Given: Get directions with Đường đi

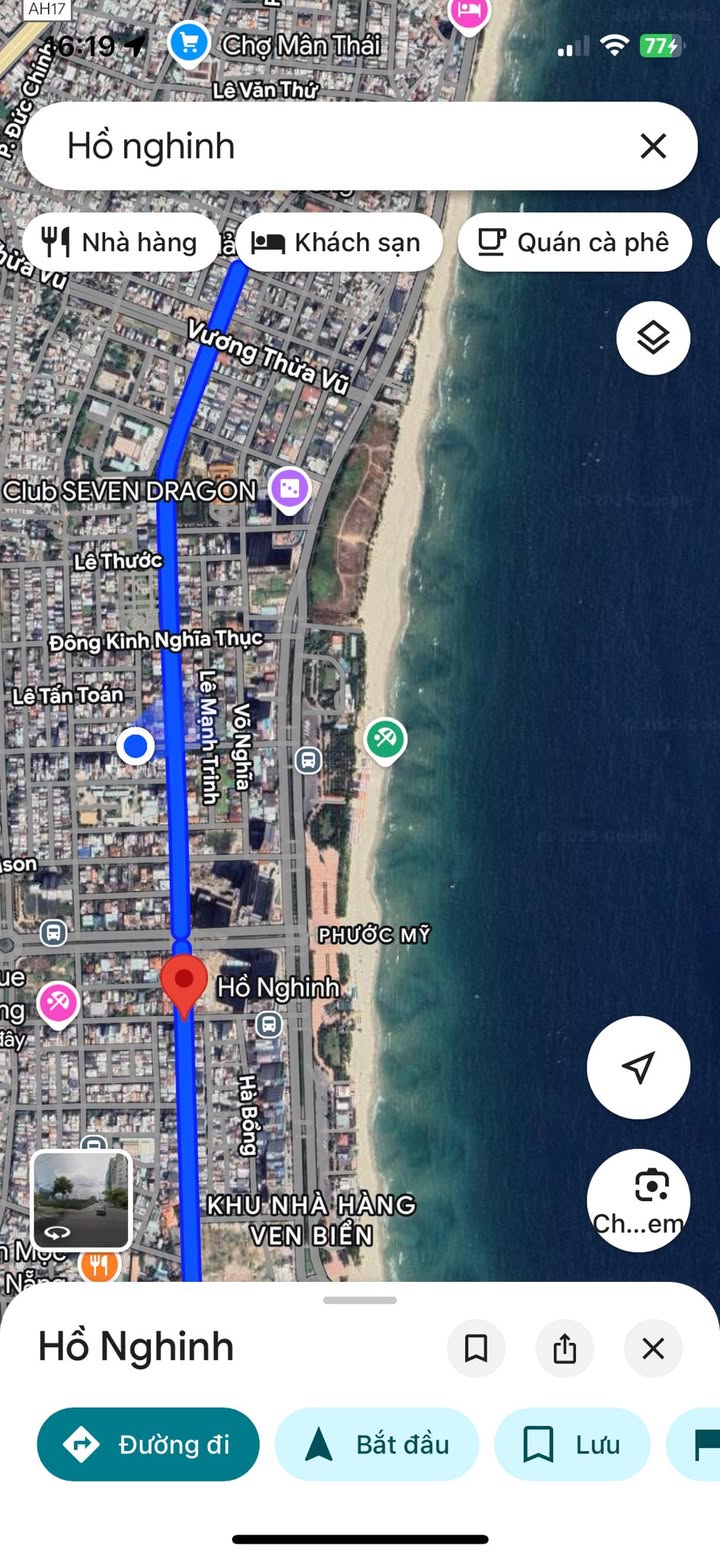Looking at the screenshot, I should 148,1444.
